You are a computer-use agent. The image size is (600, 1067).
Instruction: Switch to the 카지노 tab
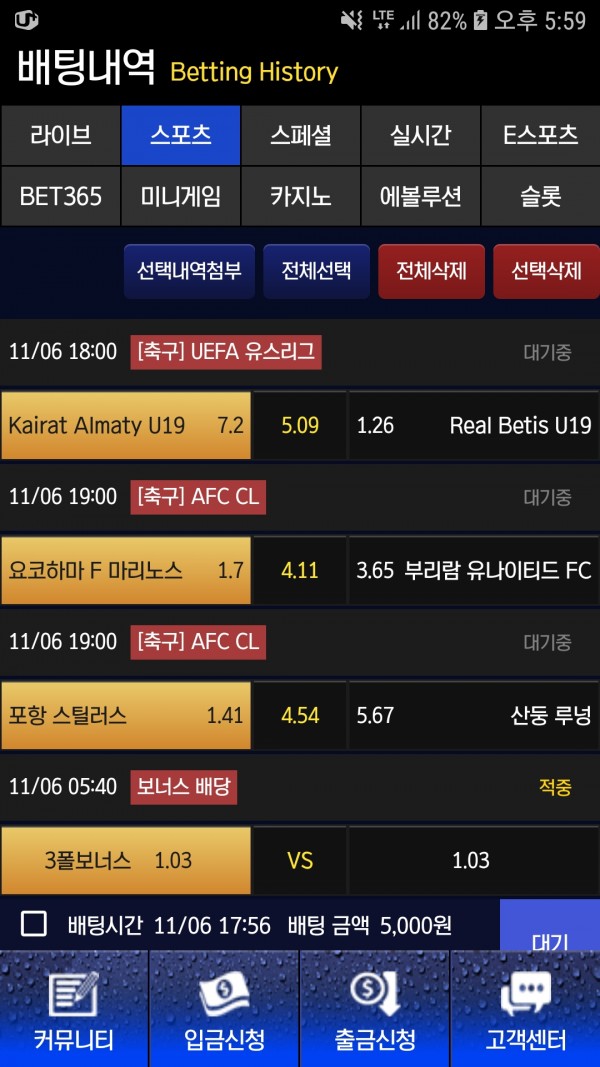point(300,196)
